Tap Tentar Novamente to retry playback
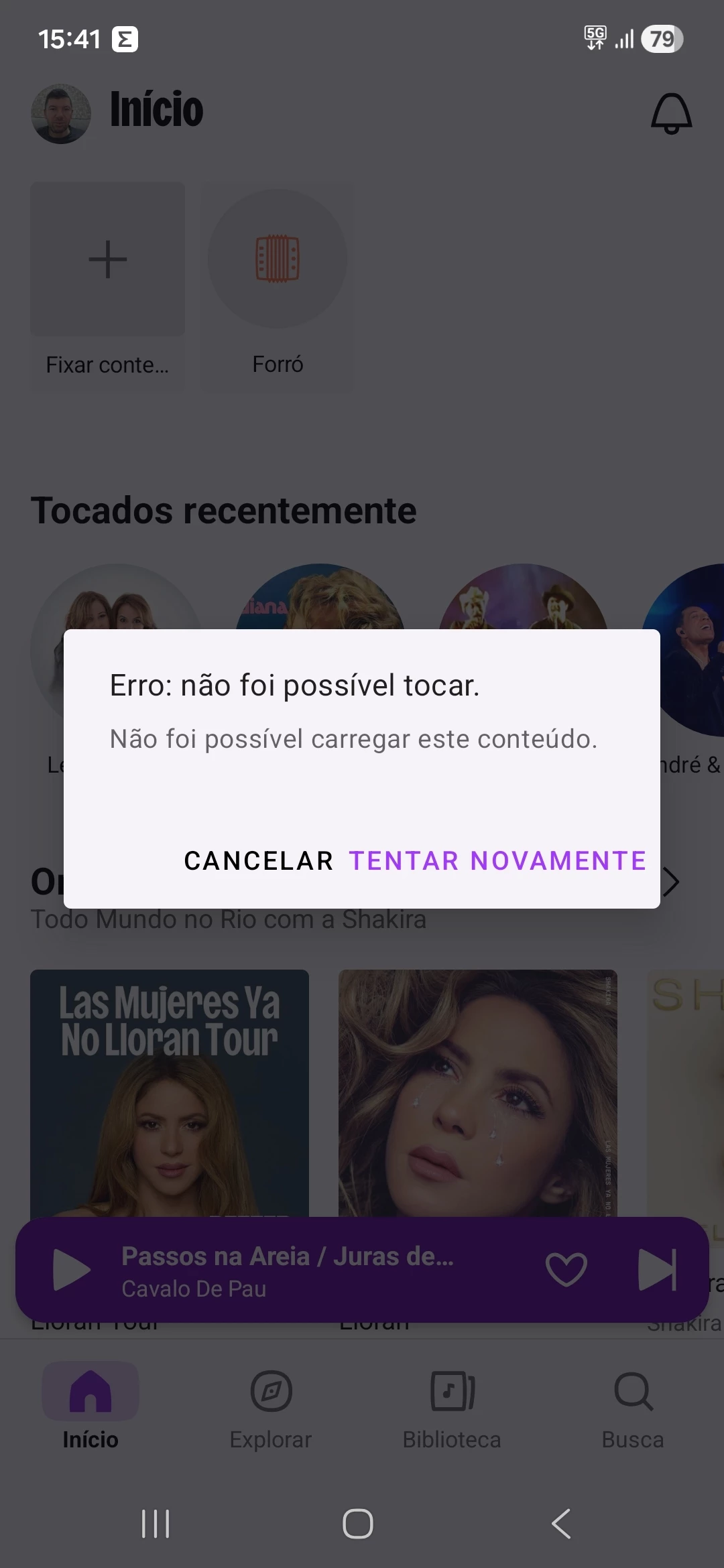Screen dimensions: 724x1568 tap(497, 860)
